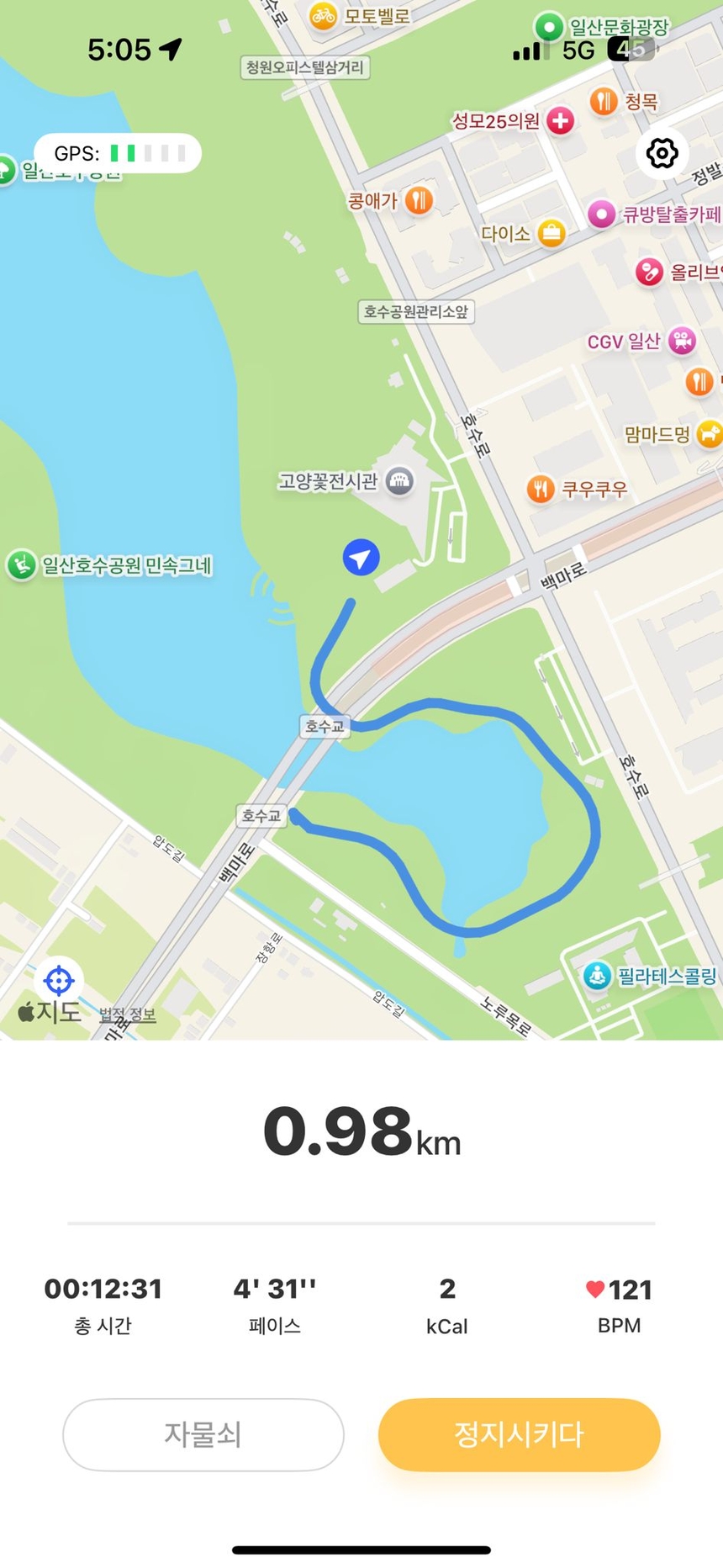
Task: Select the CGV 일산 cinema icon
Action: pyautogui.click(x=682, y=340)
